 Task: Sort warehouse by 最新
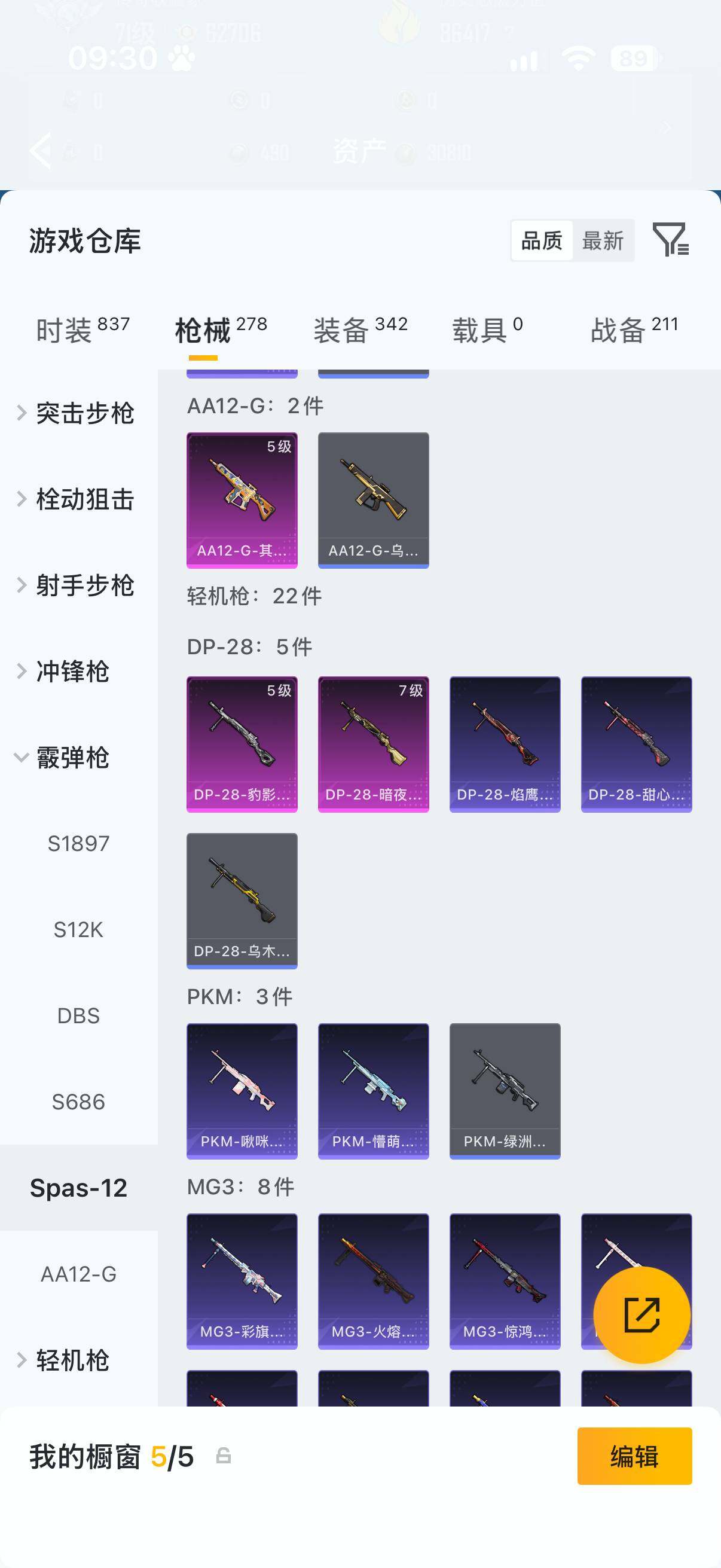[x=603, y=241]
